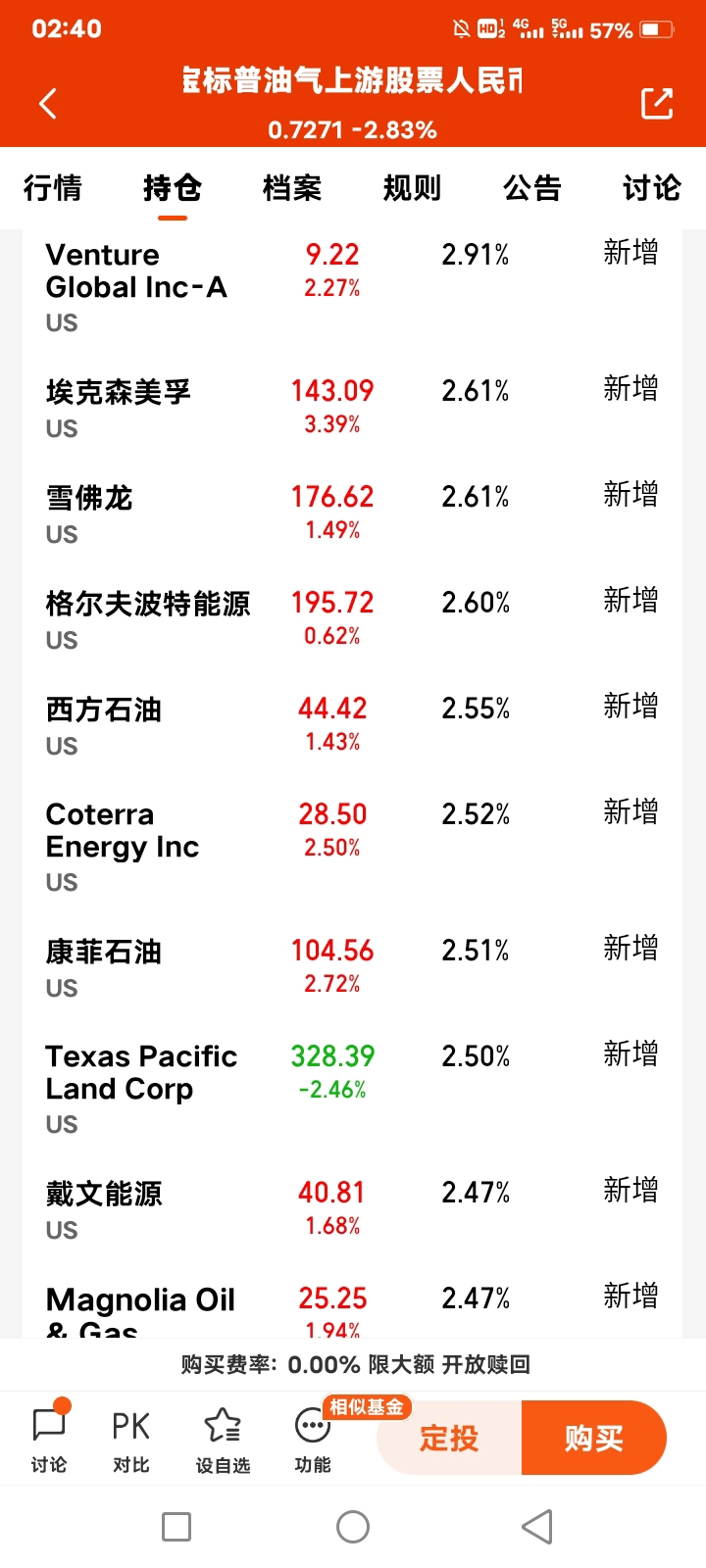Tap the 定投 button
The image size is (706, 1568).
click(449, 1438)
